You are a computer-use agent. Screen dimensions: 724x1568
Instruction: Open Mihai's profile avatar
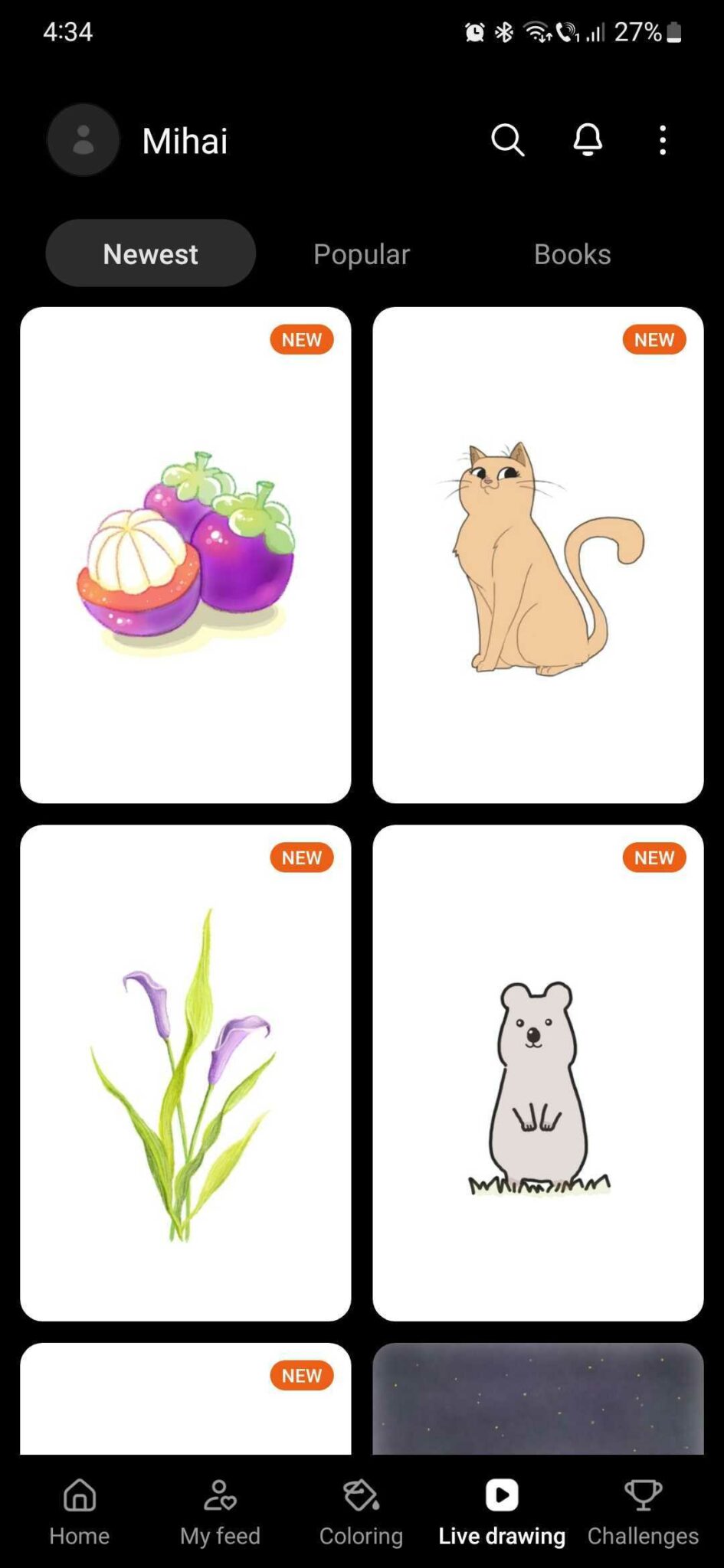pyautogui.click(x=82, y=140)
